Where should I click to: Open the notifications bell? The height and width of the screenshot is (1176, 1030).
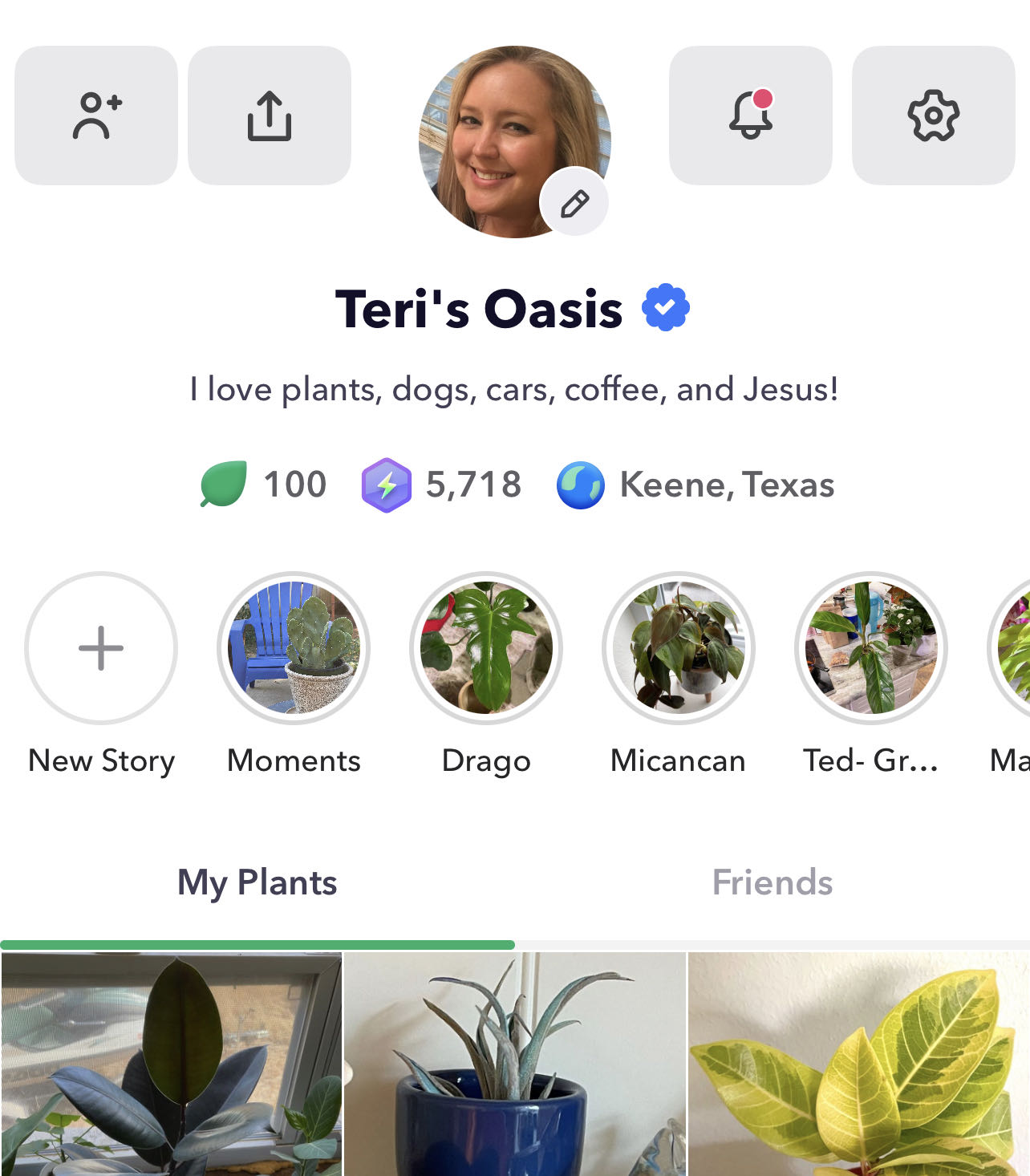click(751, 116)
